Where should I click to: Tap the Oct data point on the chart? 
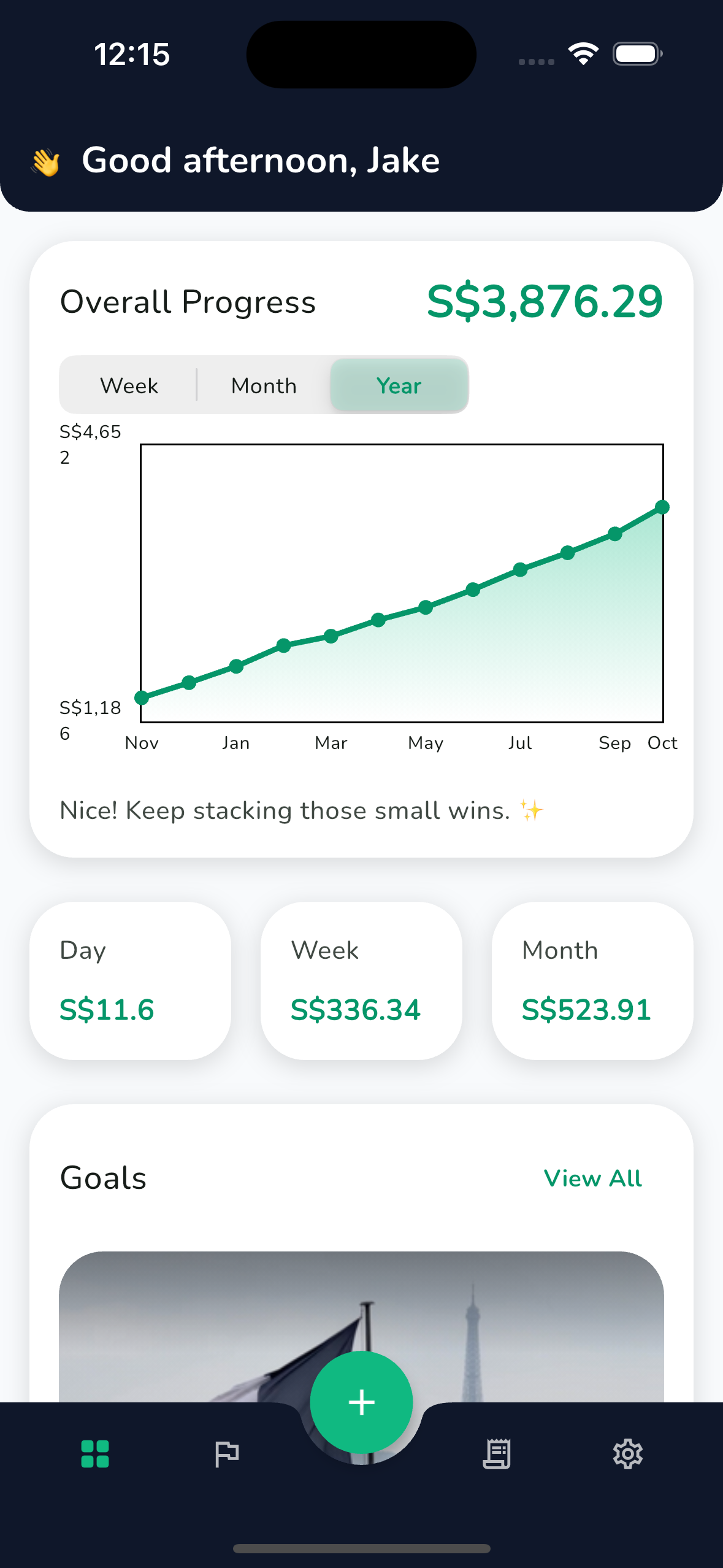pos(663,505)
